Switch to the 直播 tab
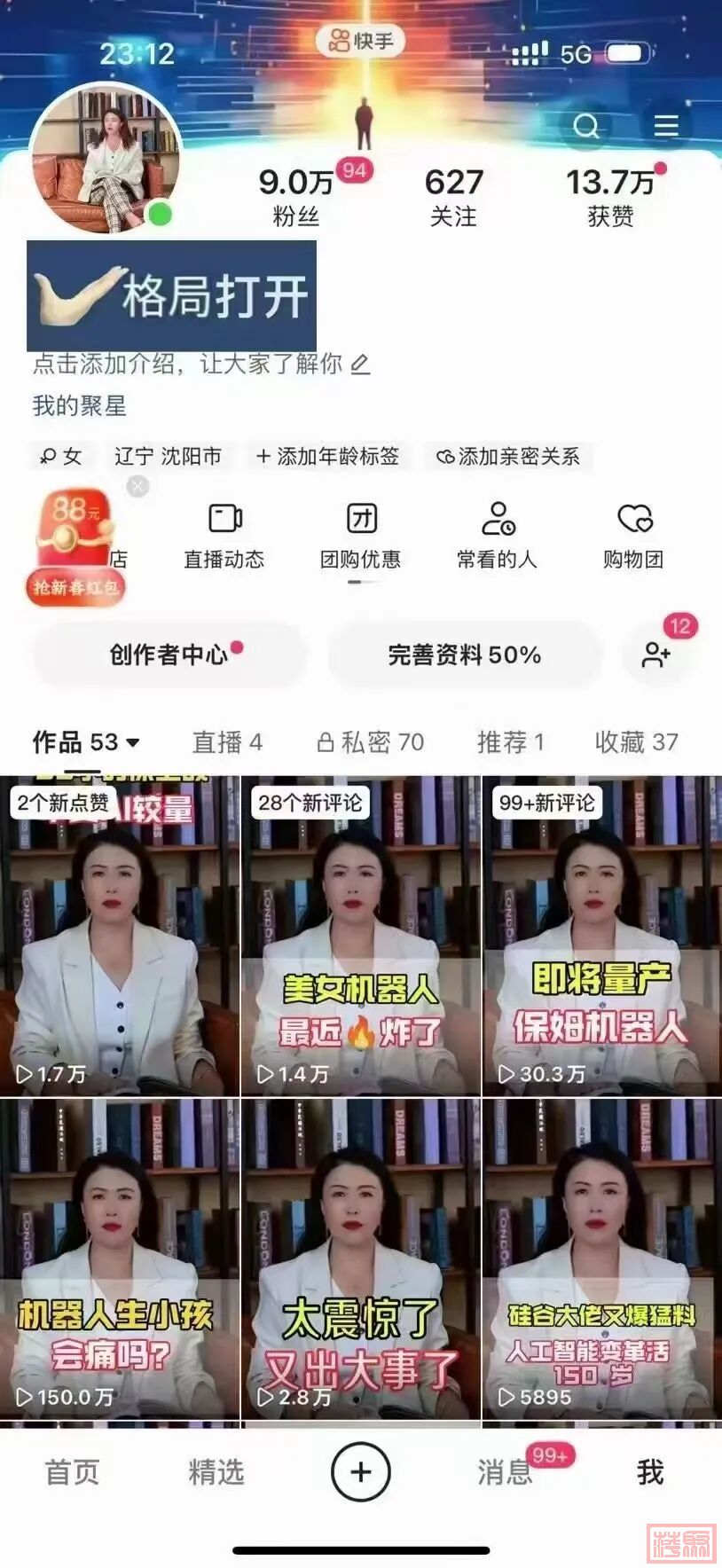The image size is (722, 1568). [x=227, y=741]
